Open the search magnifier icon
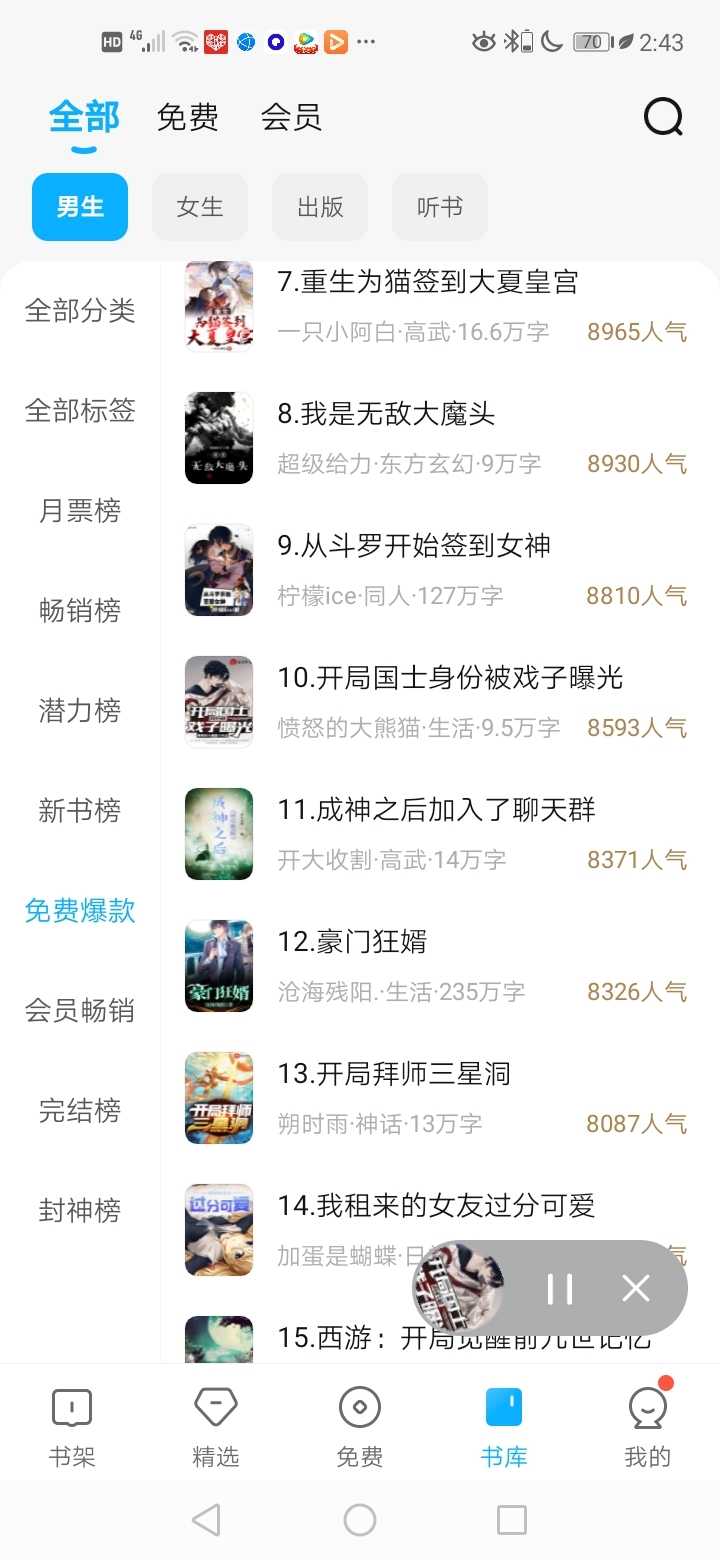This screenshot has height=1560, width=720. 662,118
